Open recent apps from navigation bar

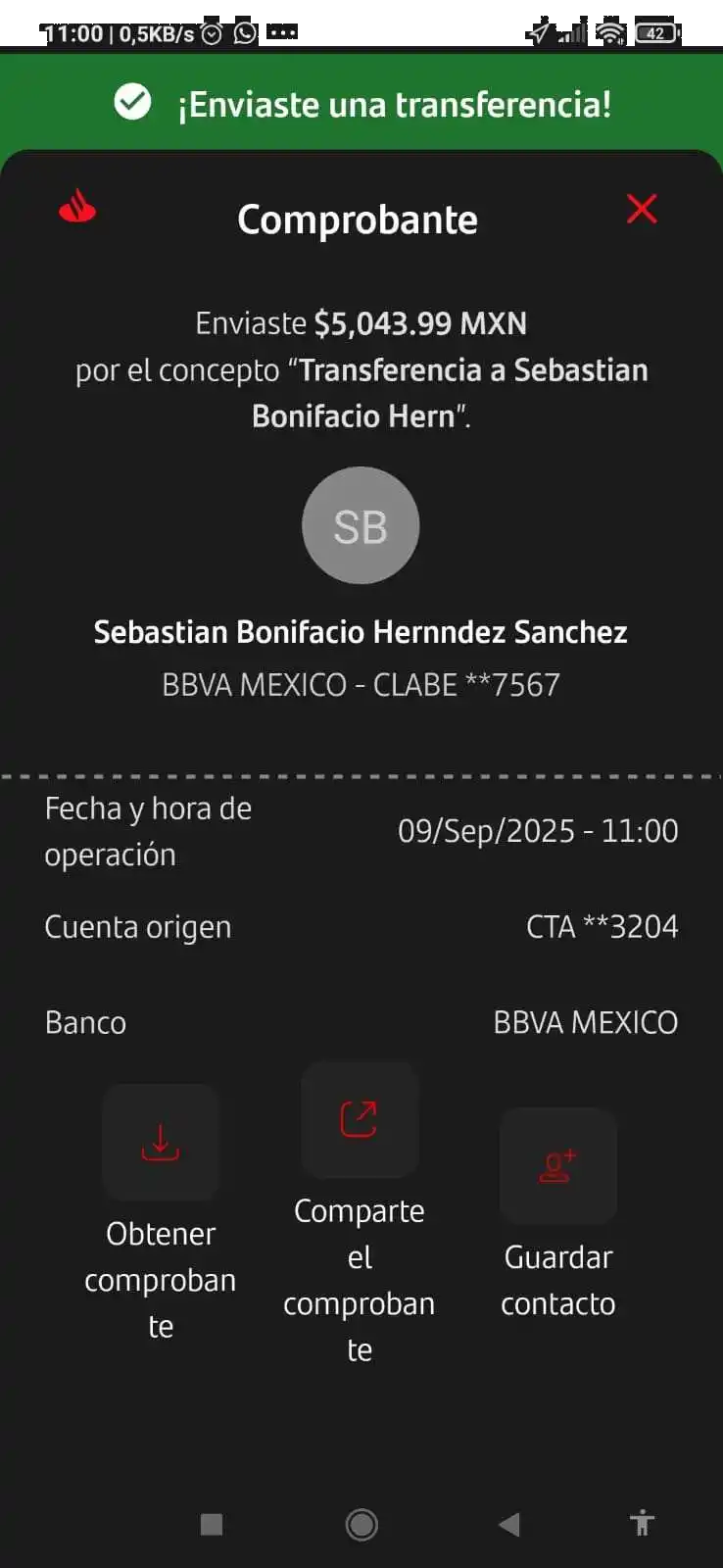pos(212,1524)
